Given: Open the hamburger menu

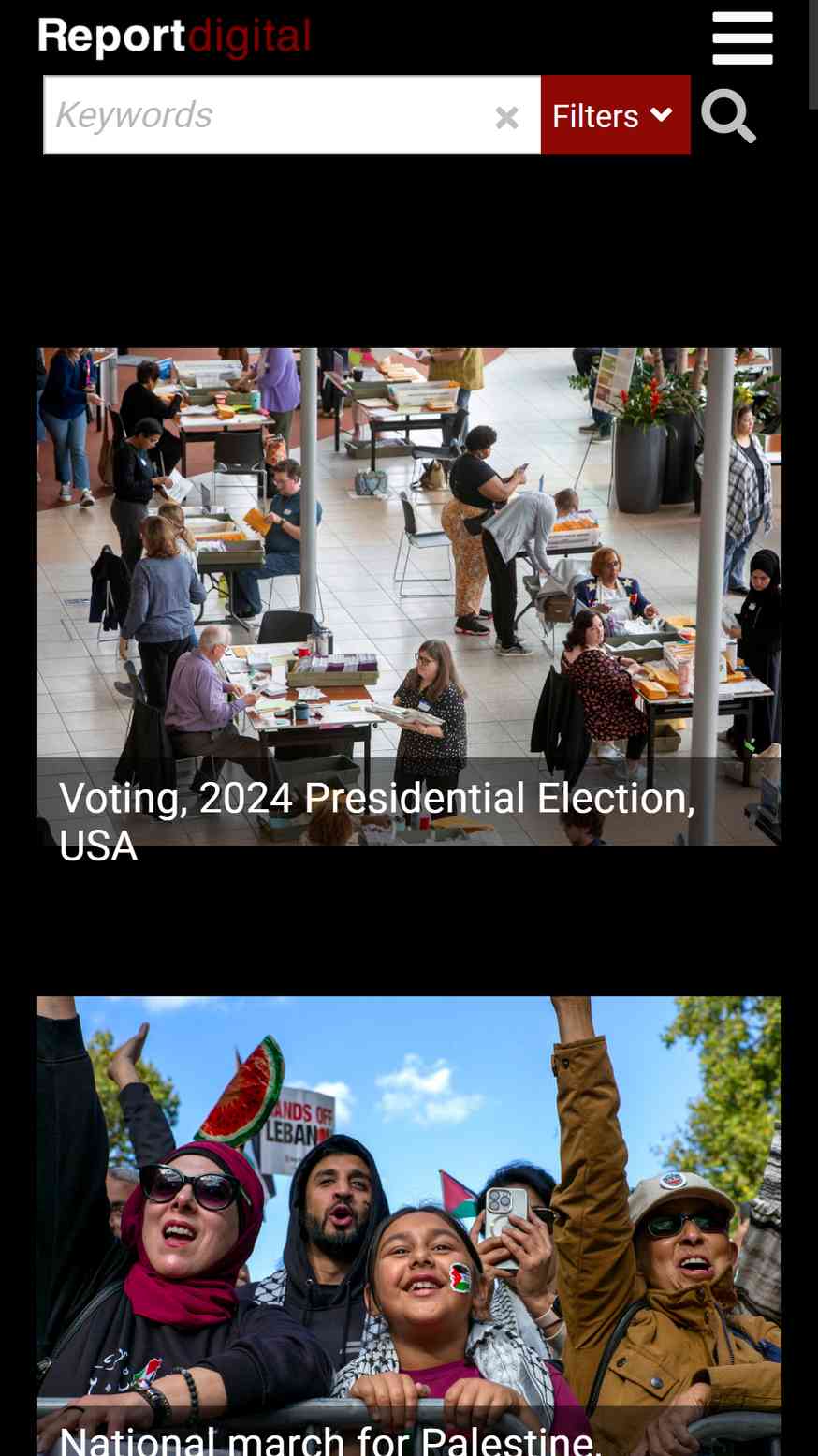Looking at the screenshot, I should pyautogui.click(x=742, y=38).
